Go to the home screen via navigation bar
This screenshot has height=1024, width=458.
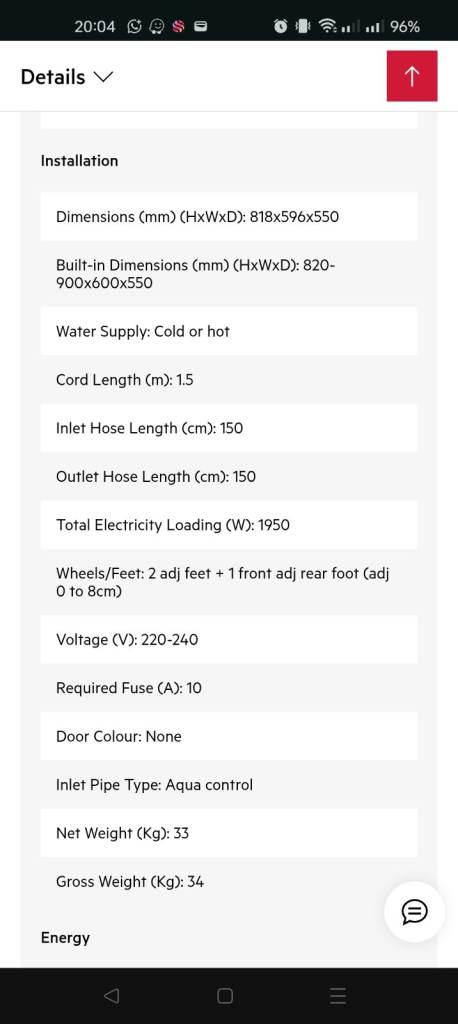(225, 995)
